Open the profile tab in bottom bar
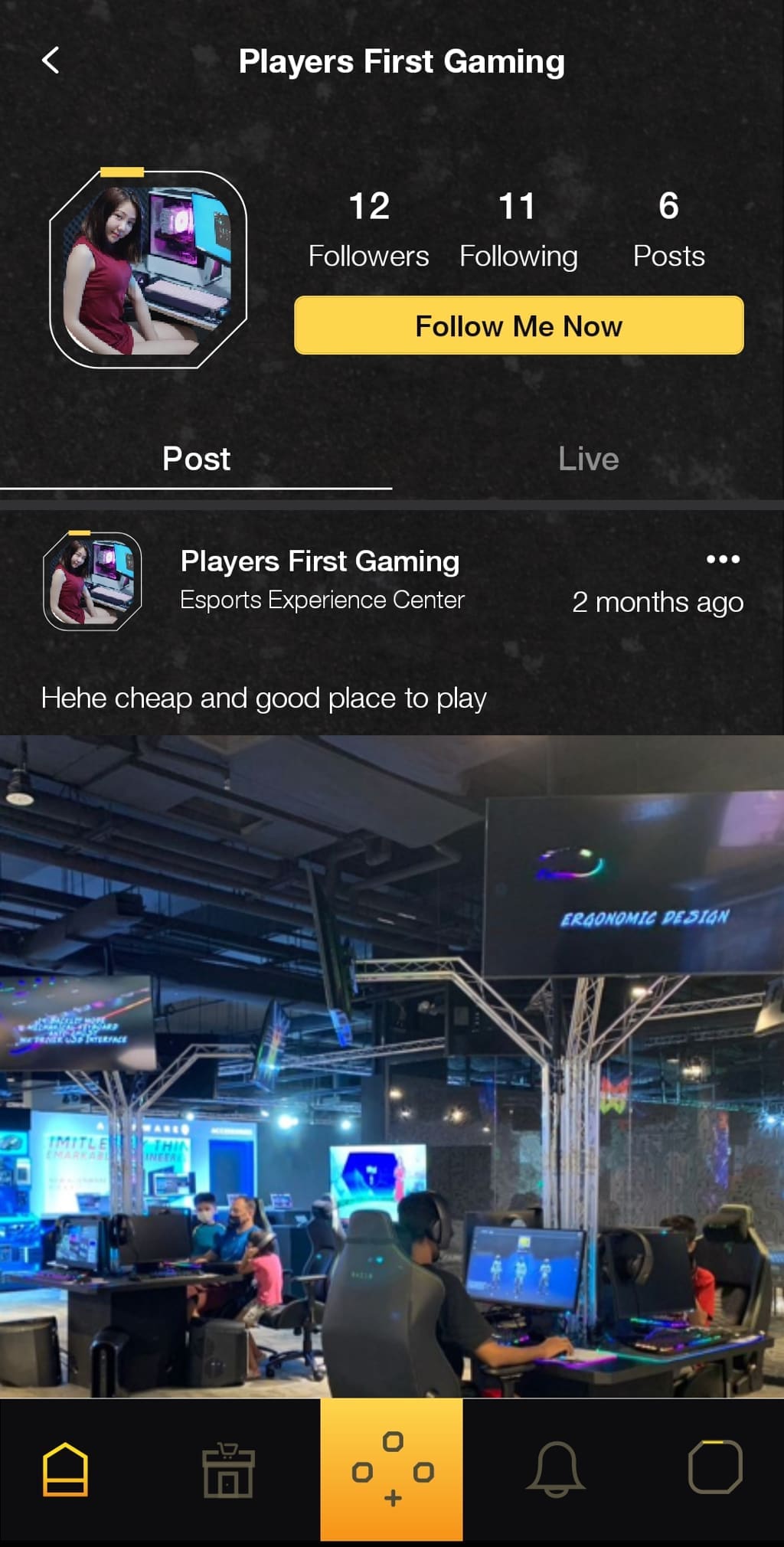784x1547 pixels. (716, 1467)
